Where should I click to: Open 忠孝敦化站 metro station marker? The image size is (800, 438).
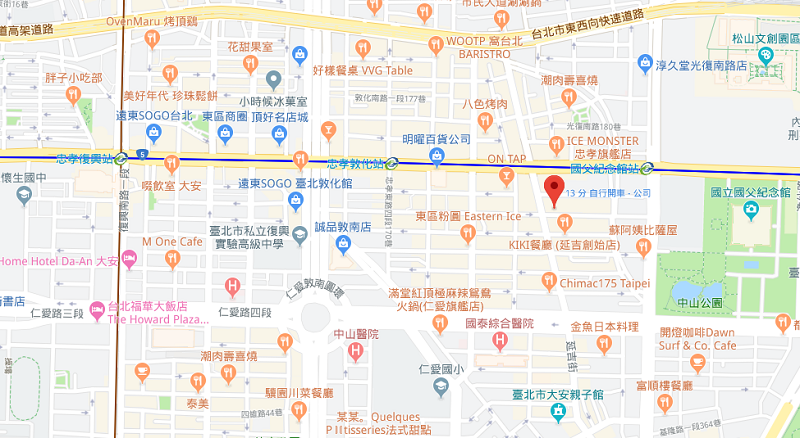395,164
